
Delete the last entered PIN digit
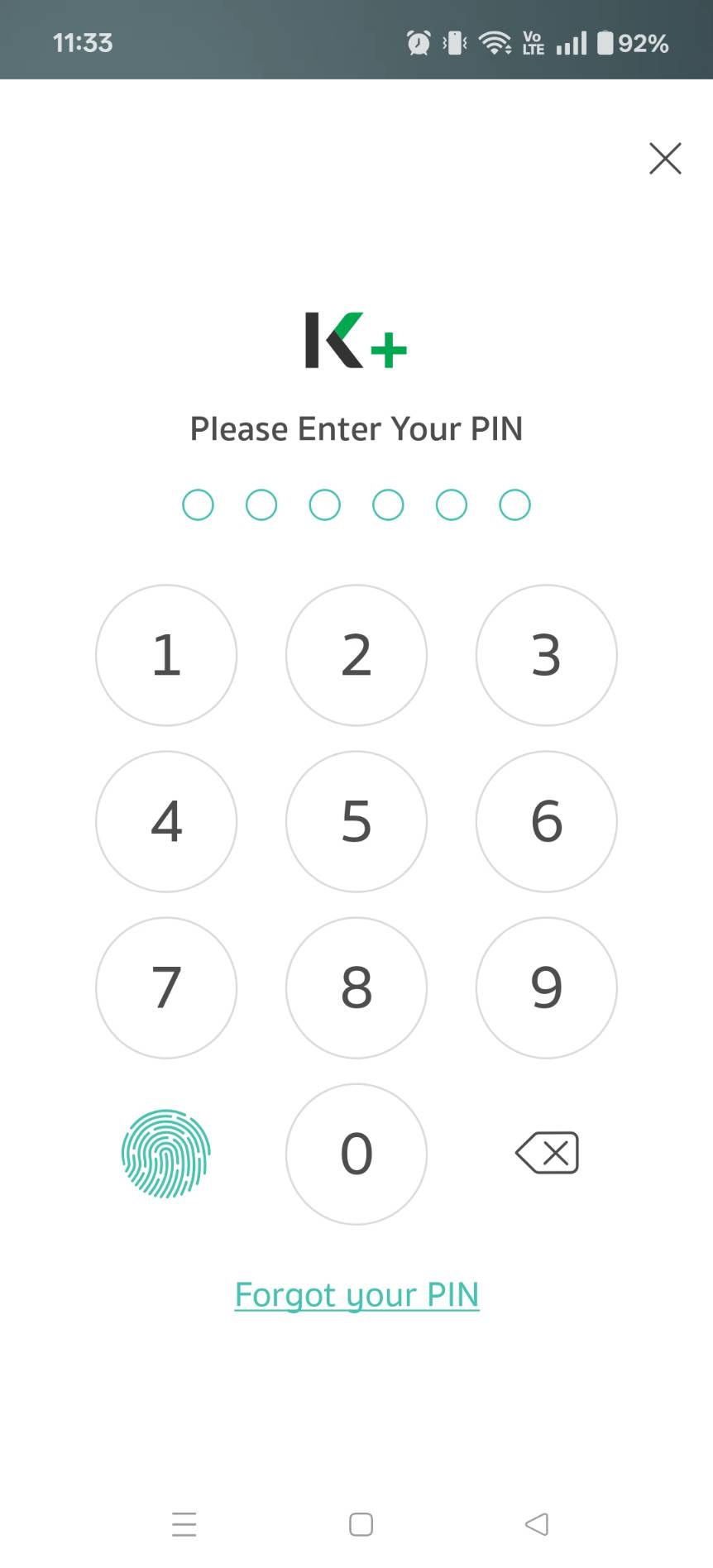tap(547, 1153)
